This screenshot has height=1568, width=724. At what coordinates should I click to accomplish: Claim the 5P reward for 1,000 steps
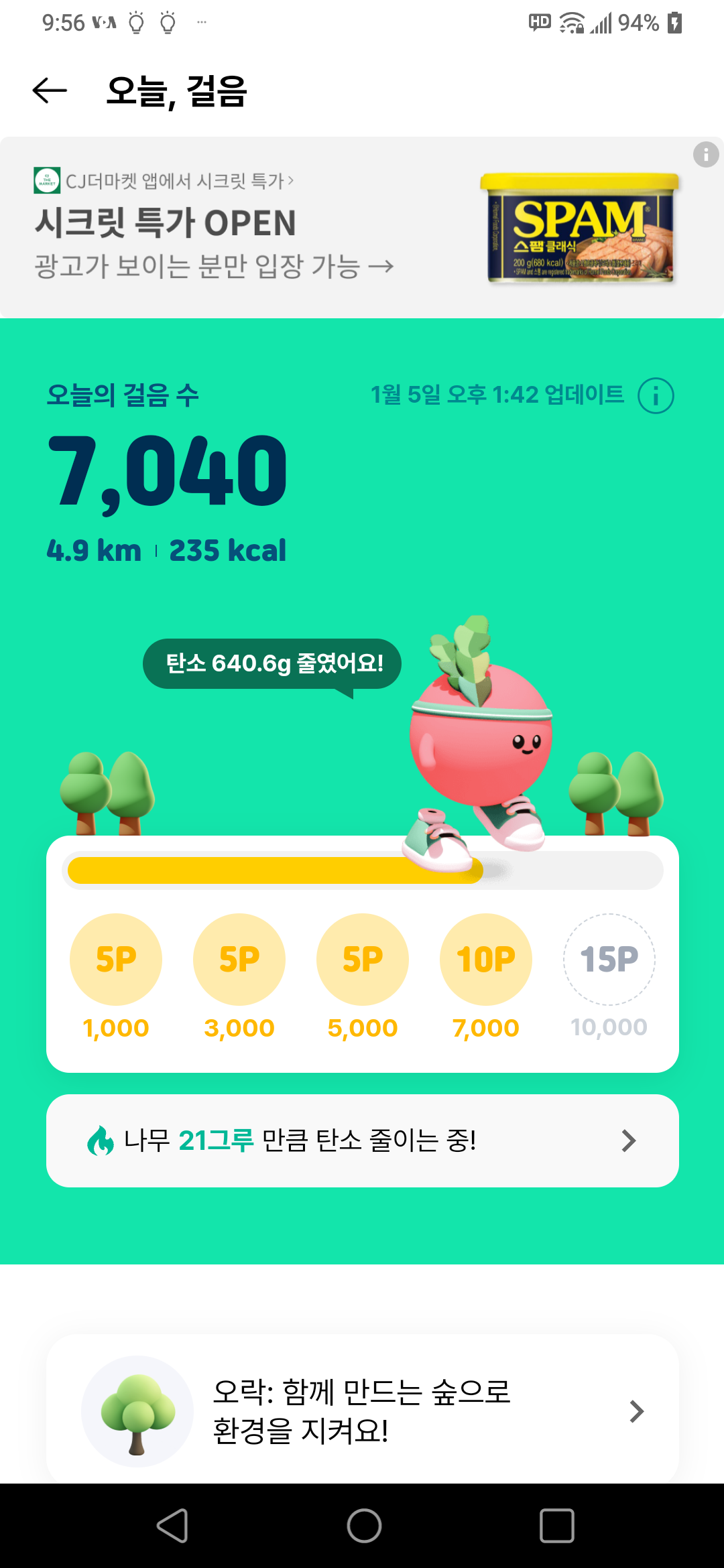[x=116, y=959]
